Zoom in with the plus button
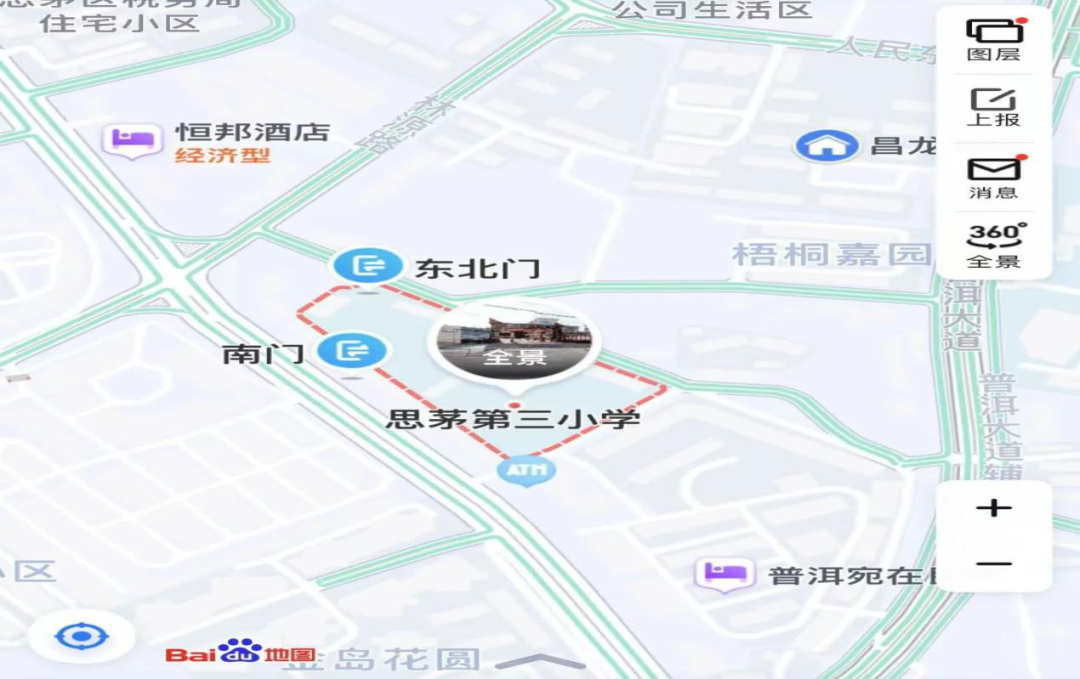 pyautogui.click(x=994, y=508)
